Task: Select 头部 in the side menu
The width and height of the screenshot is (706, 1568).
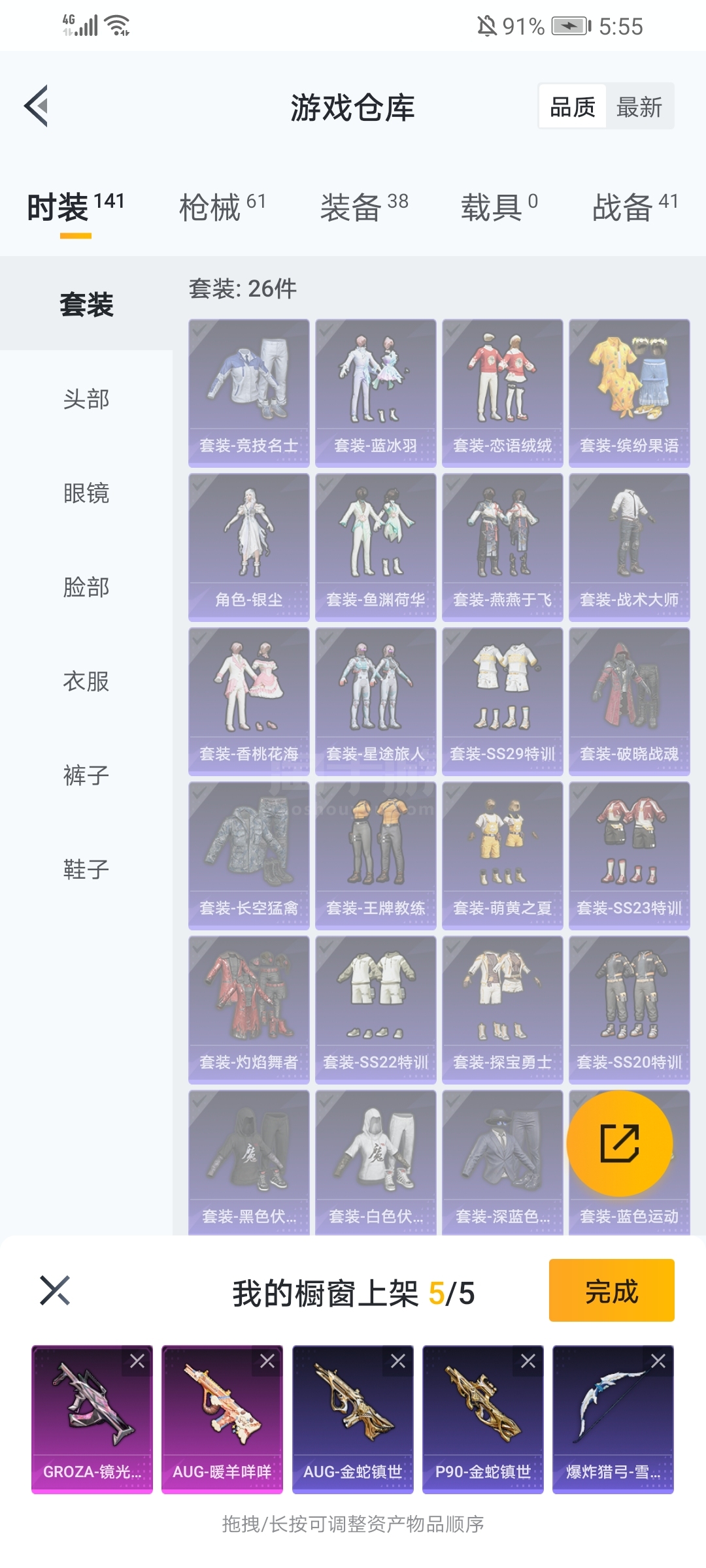Action: pyautogui.click(x=86, y=399)
